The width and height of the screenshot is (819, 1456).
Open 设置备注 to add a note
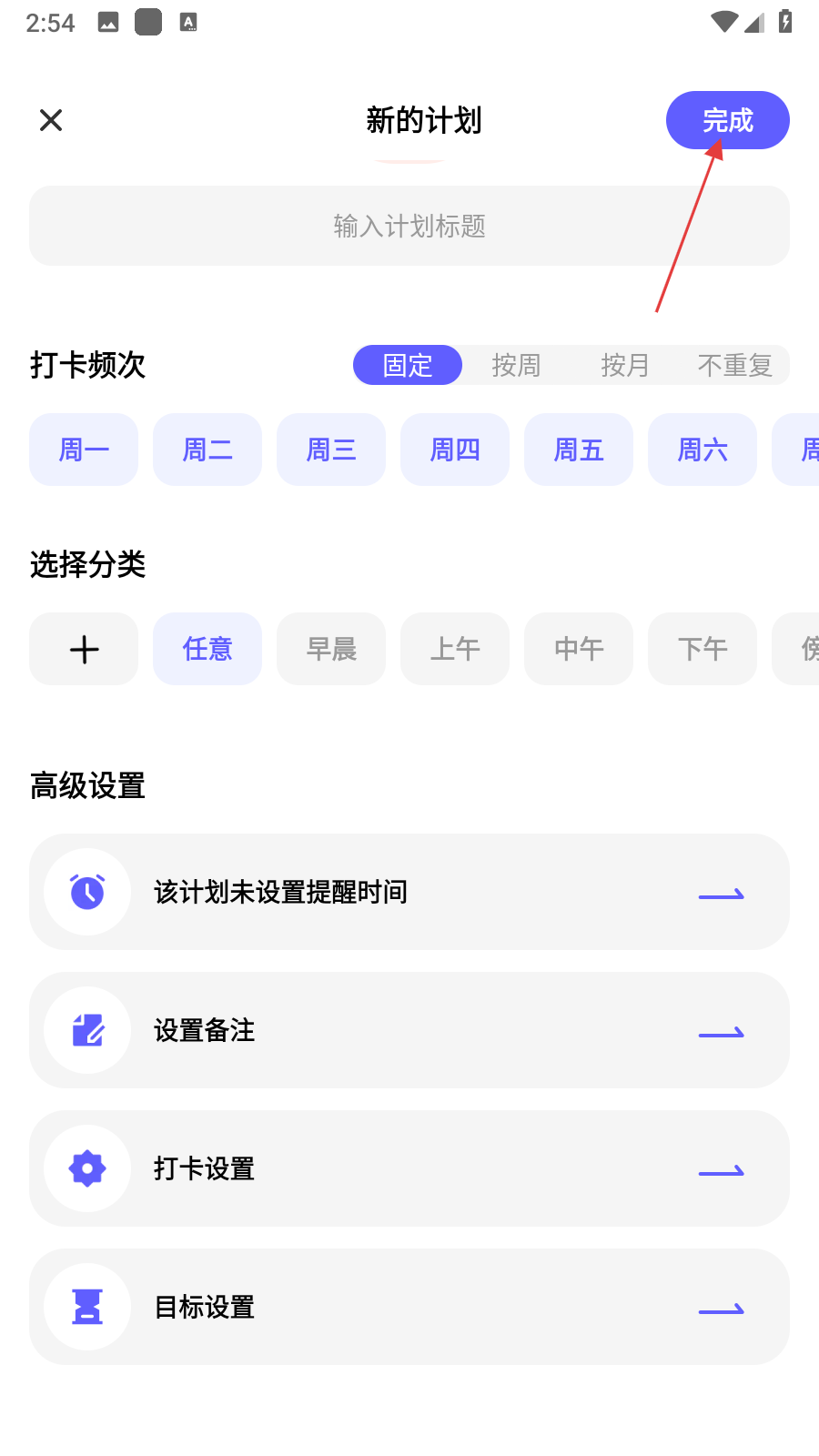point(409,1030)
